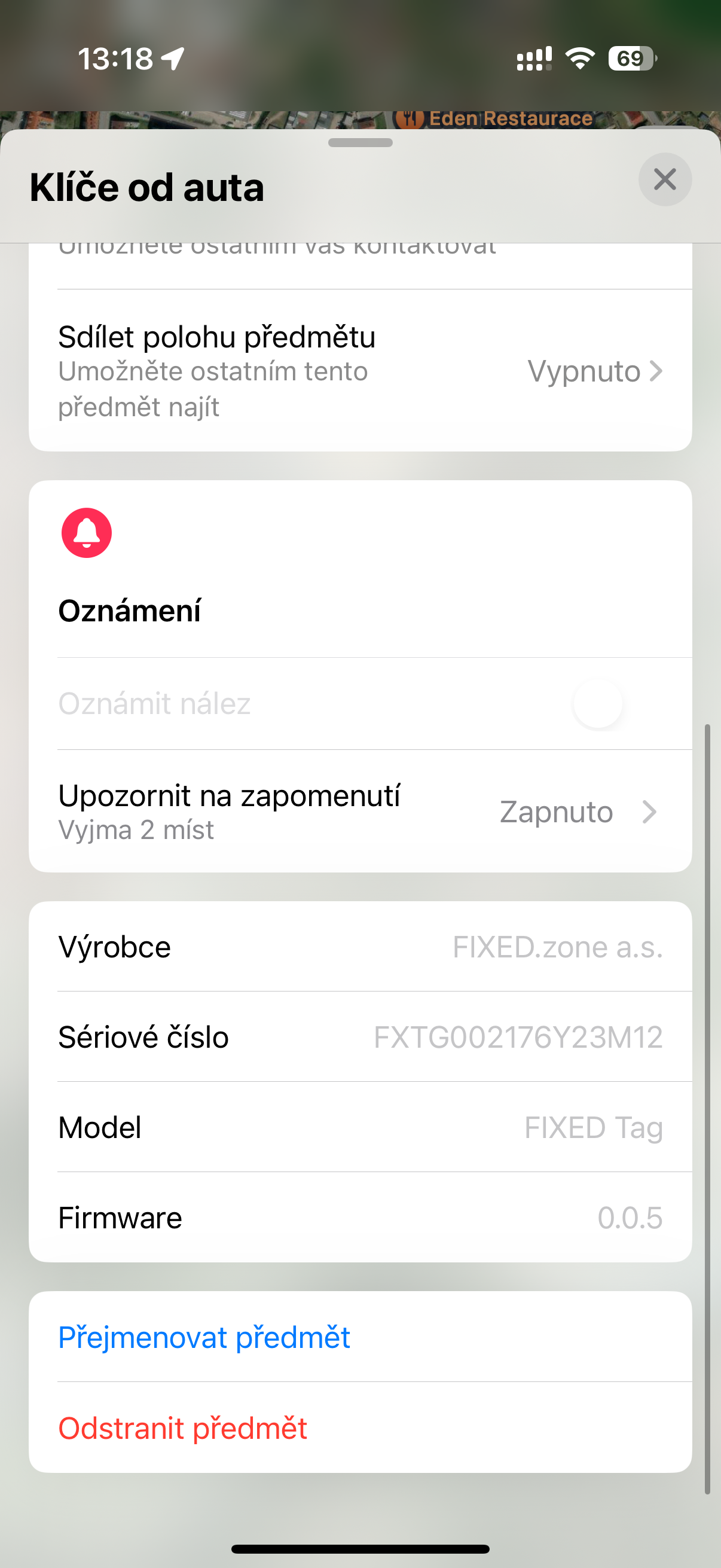Close the Klíče od auta sheet
The image size is (721, 1568).
click(664, 179)
